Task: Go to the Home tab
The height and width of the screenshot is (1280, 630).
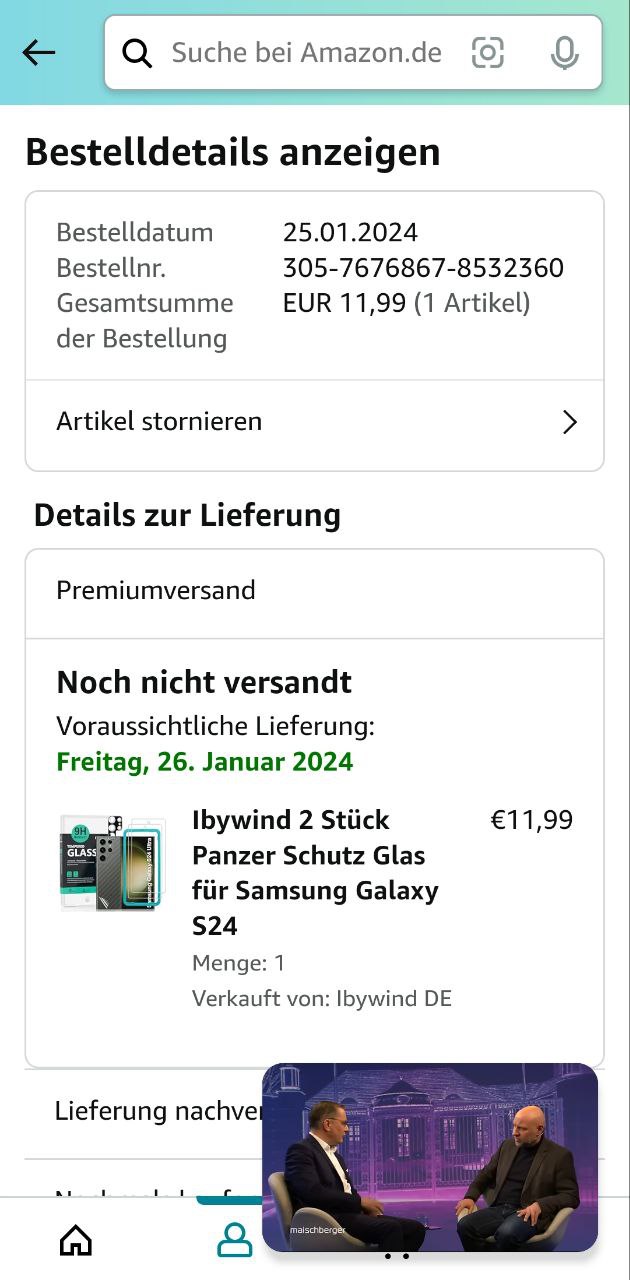Action: pyautogui.click(x=76, y=1240)
